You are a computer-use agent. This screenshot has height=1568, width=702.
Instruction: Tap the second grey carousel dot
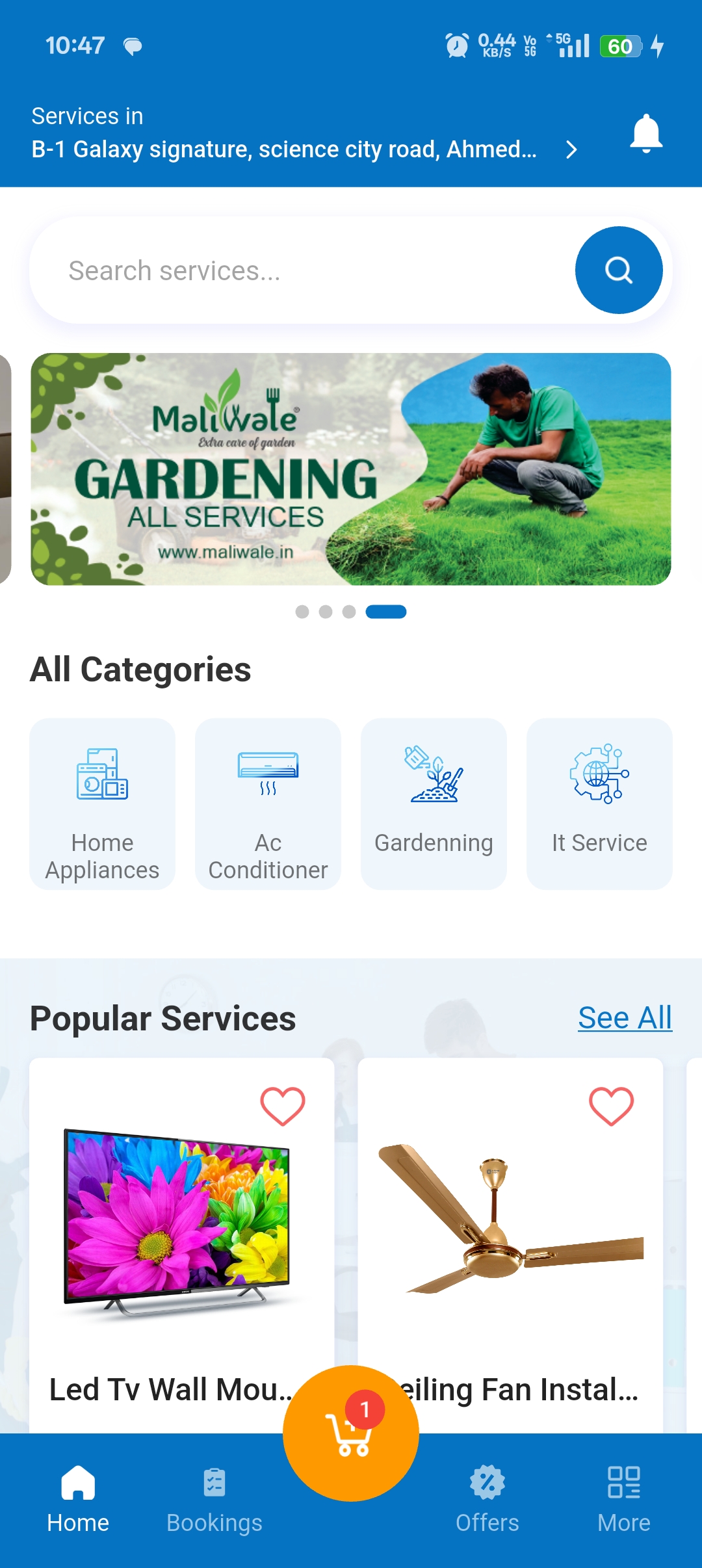[x=325, y=611]
